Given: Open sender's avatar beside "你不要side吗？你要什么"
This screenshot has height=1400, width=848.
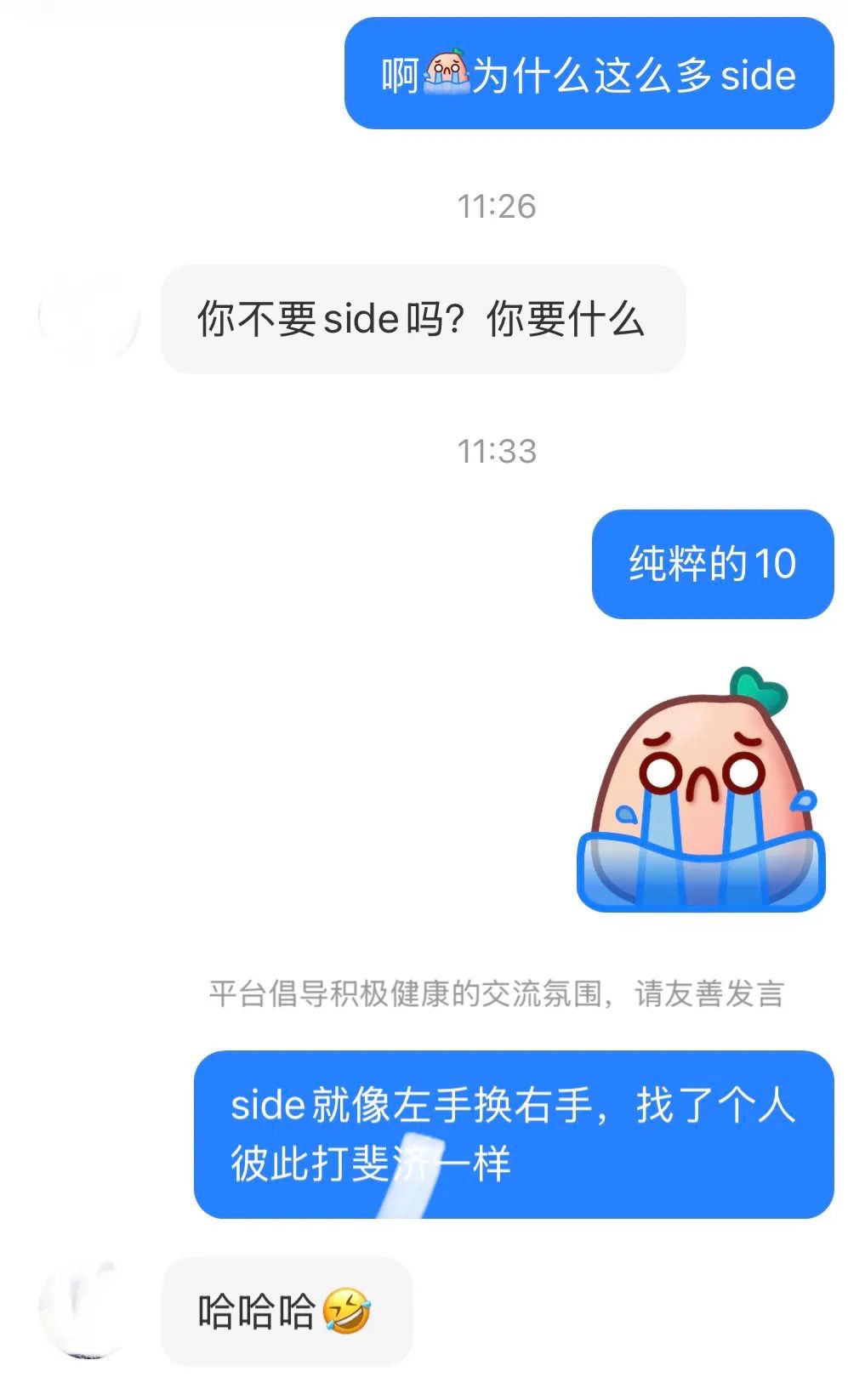Looking at the screenshot, I should tap(89, 317).
